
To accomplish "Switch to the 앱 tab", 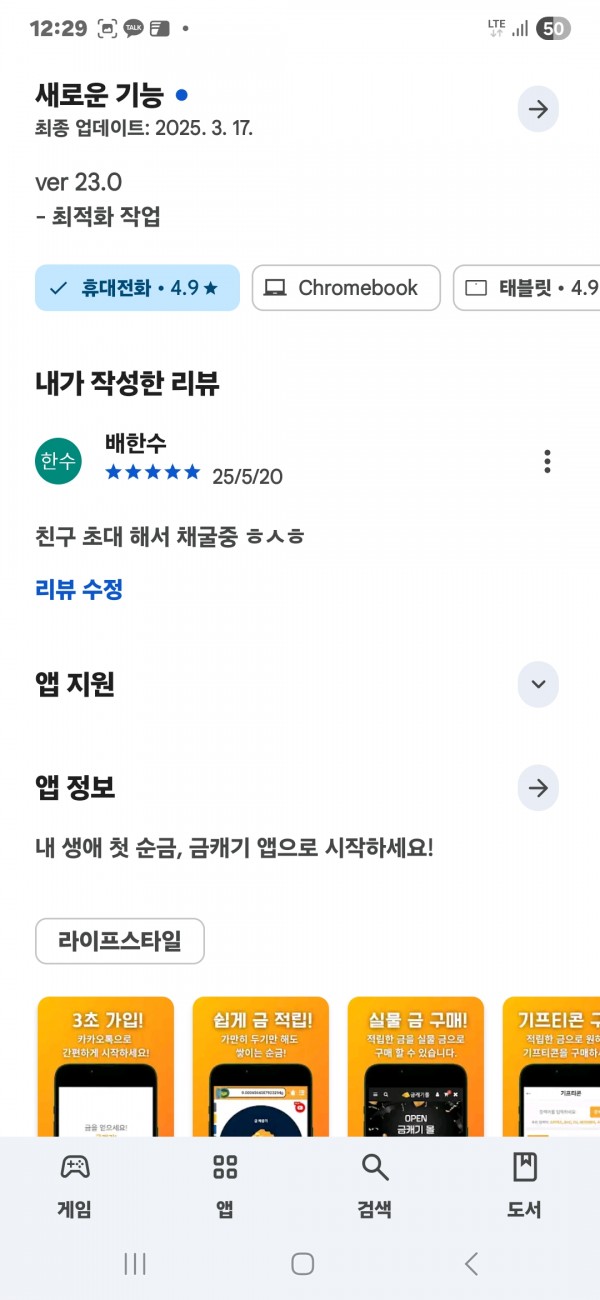I will (x=225, y=1186).
